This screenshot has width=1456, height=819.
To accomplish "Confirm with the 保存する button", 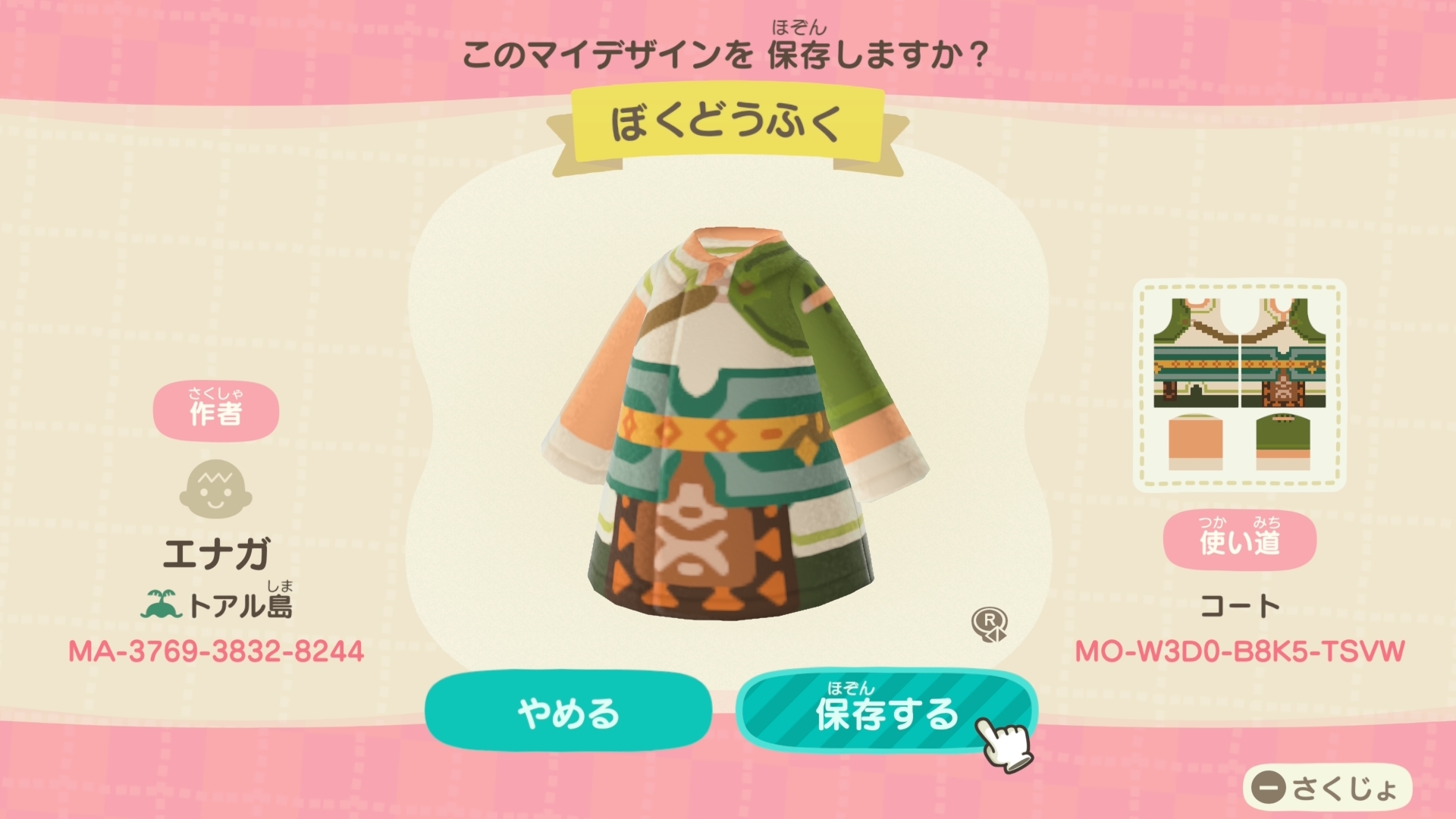I will 885,712.
